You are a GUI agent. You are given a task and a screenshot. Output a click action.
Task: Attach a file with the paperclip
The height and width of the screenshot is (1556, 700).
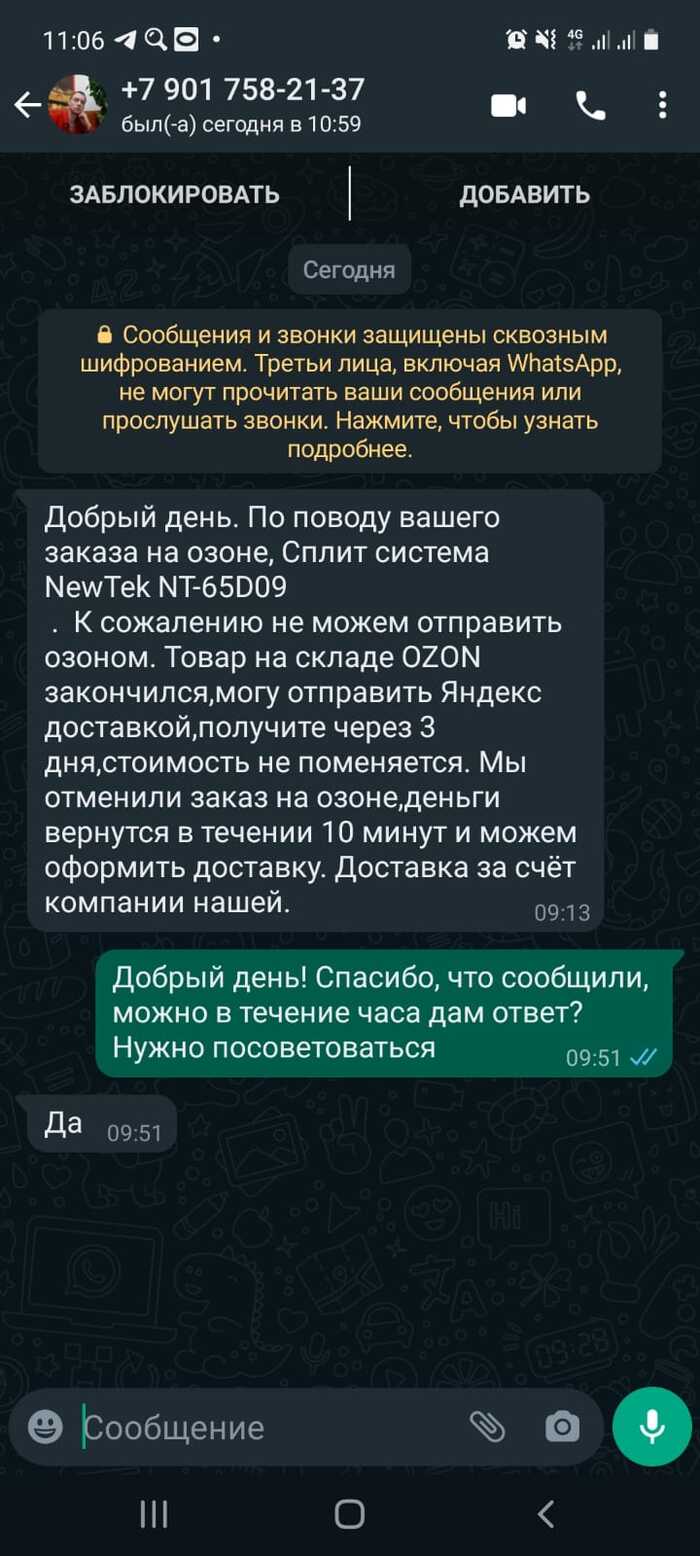487,1427
